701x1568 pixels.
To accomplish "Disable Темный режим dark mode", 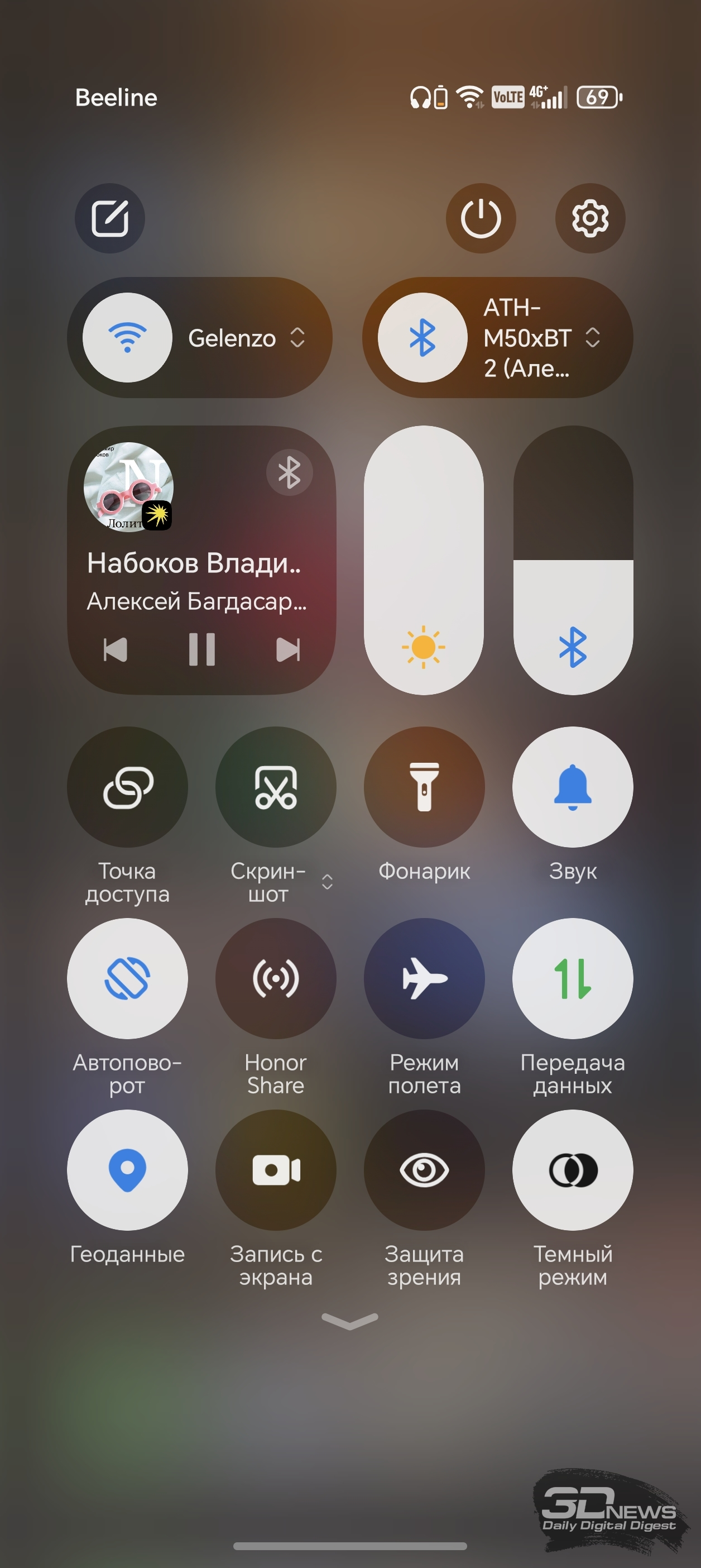I will [573, 1169].
